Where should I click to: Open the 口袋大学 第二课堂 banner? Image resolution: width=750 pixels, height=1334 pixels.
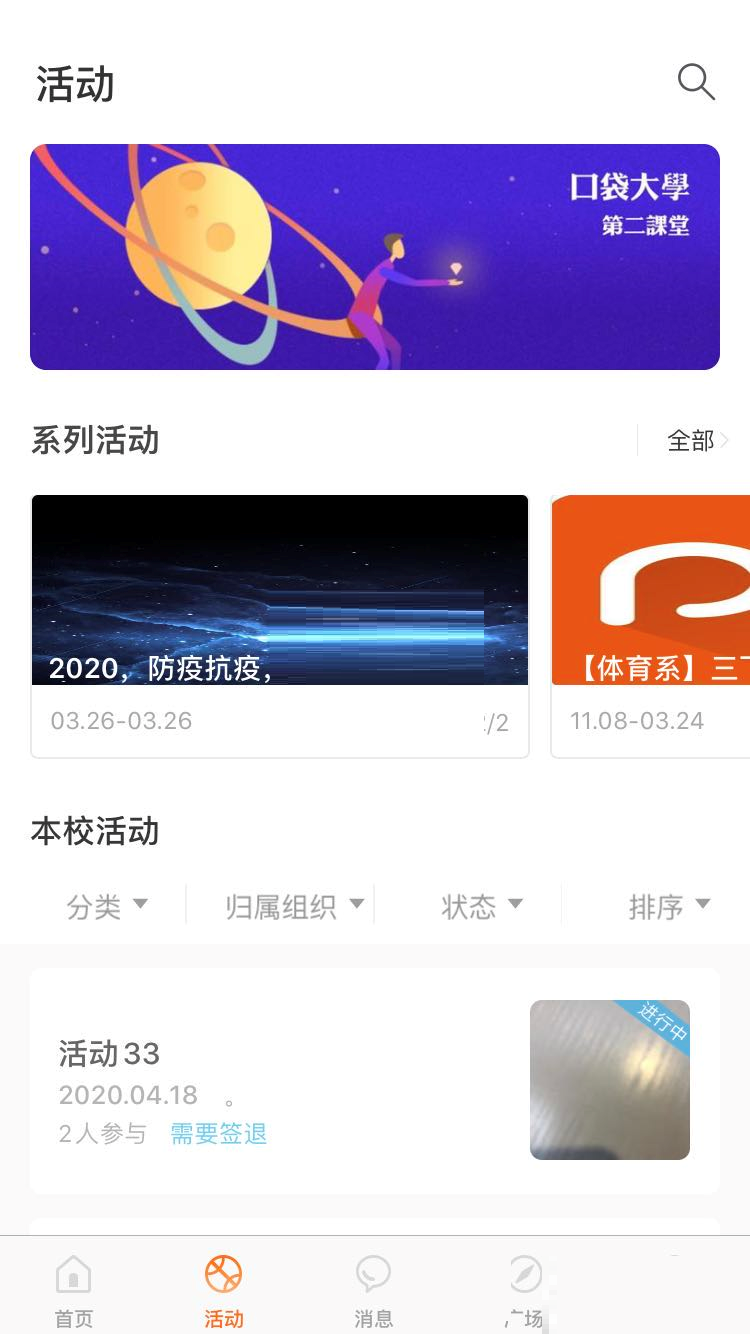point(375,257)
